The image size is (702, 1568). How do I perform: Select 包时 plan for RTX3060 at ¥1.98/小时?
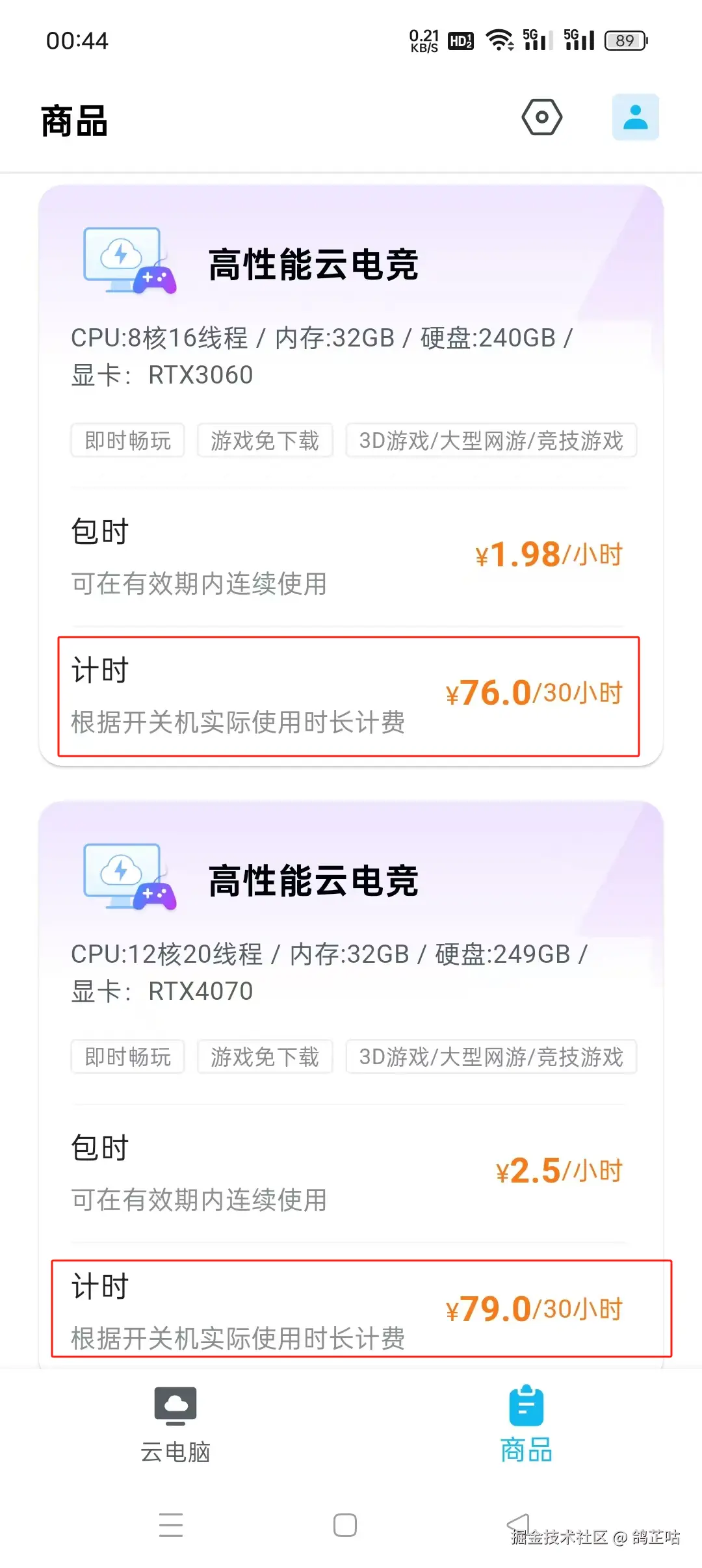point(348,556)
